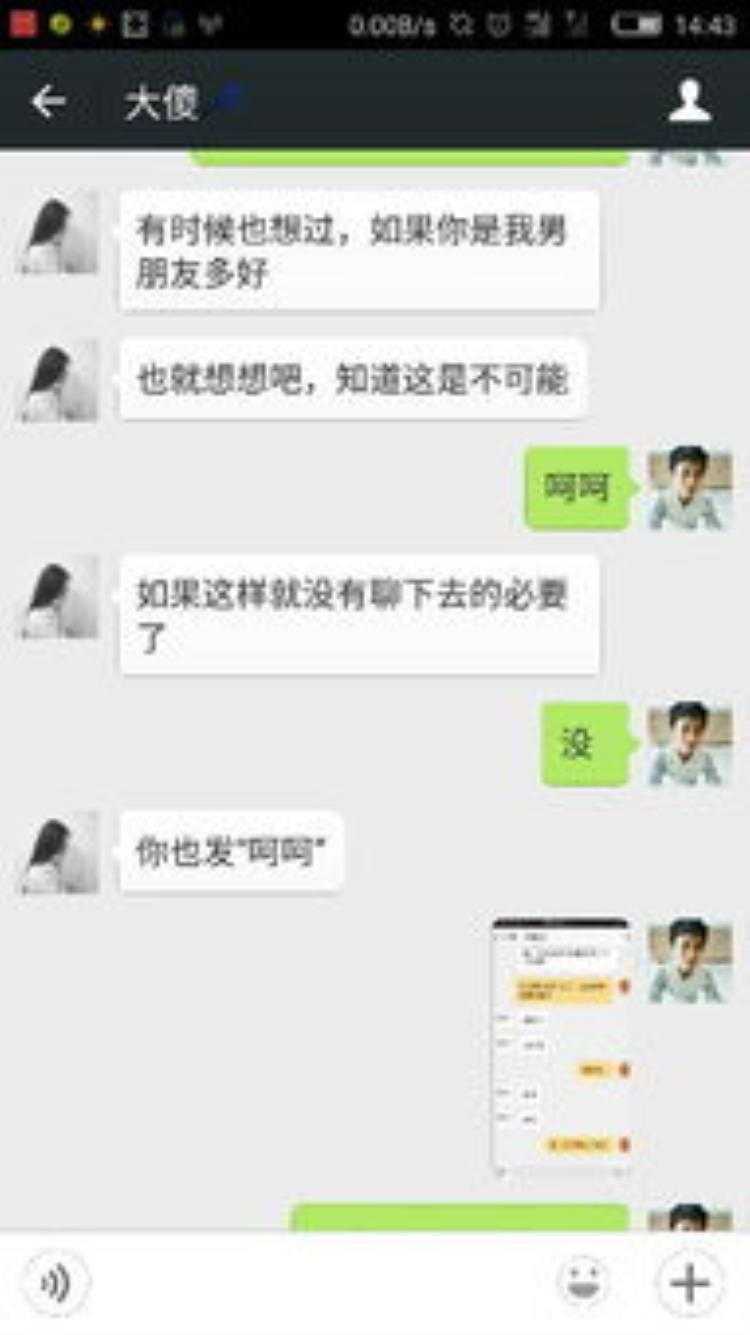View the sent screenshot image

(x=561, y=1045)
